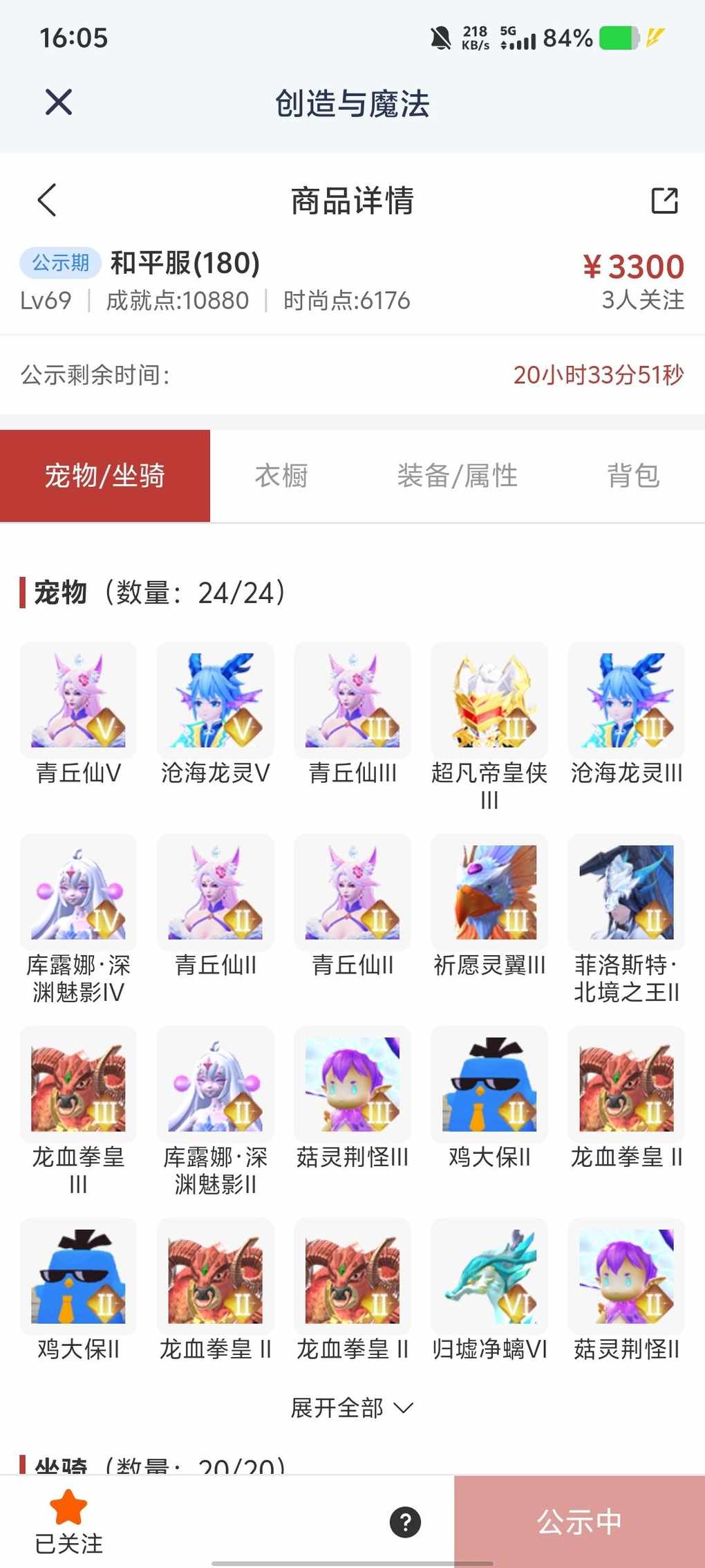Share this listing via the share icon
The image size is (705, 1568).
[x=664, y=201]
